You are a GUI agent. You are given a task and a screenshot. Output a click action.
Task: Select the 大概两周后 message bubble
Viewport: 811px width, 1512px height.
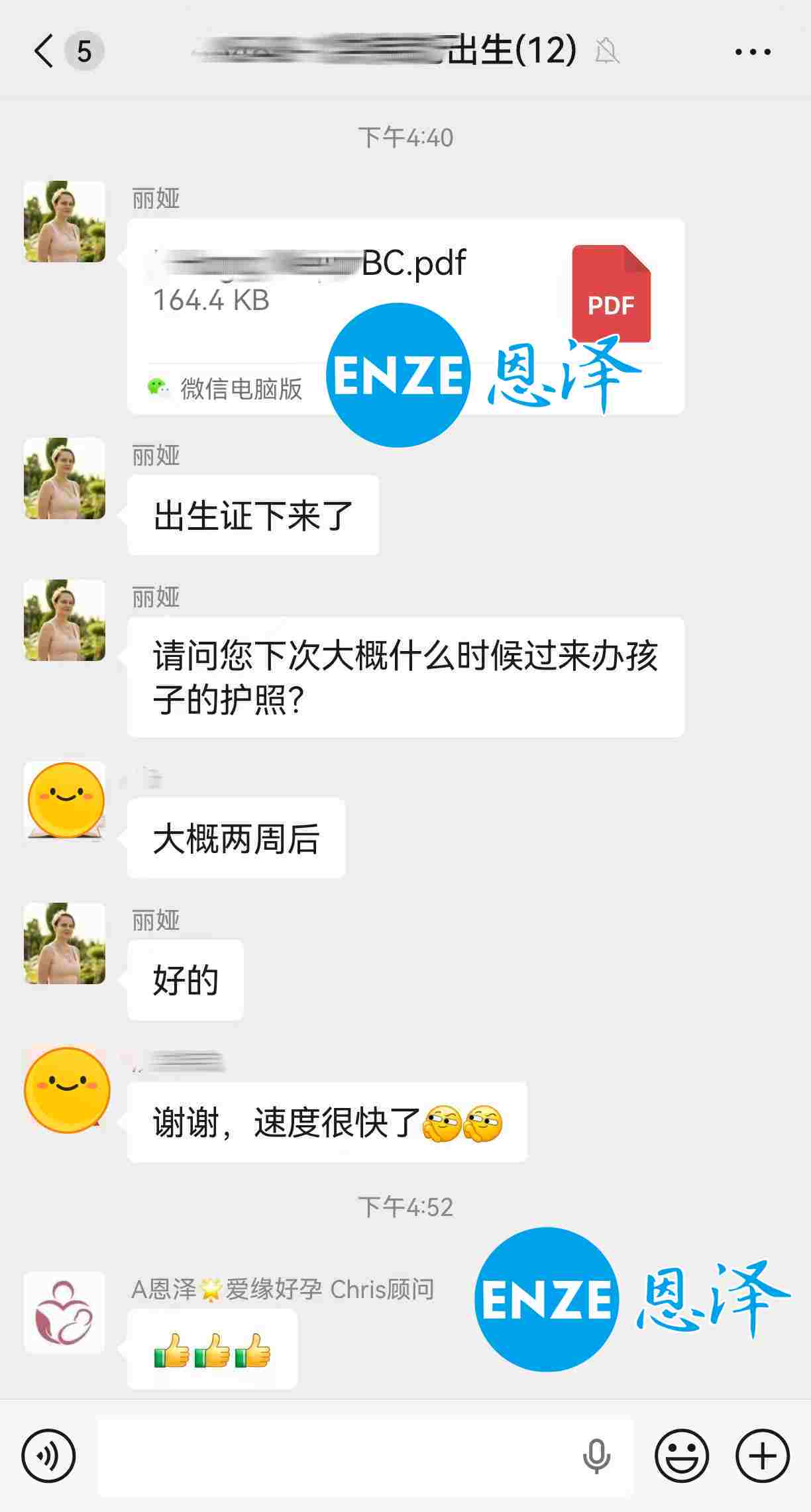tap(237, 836)
